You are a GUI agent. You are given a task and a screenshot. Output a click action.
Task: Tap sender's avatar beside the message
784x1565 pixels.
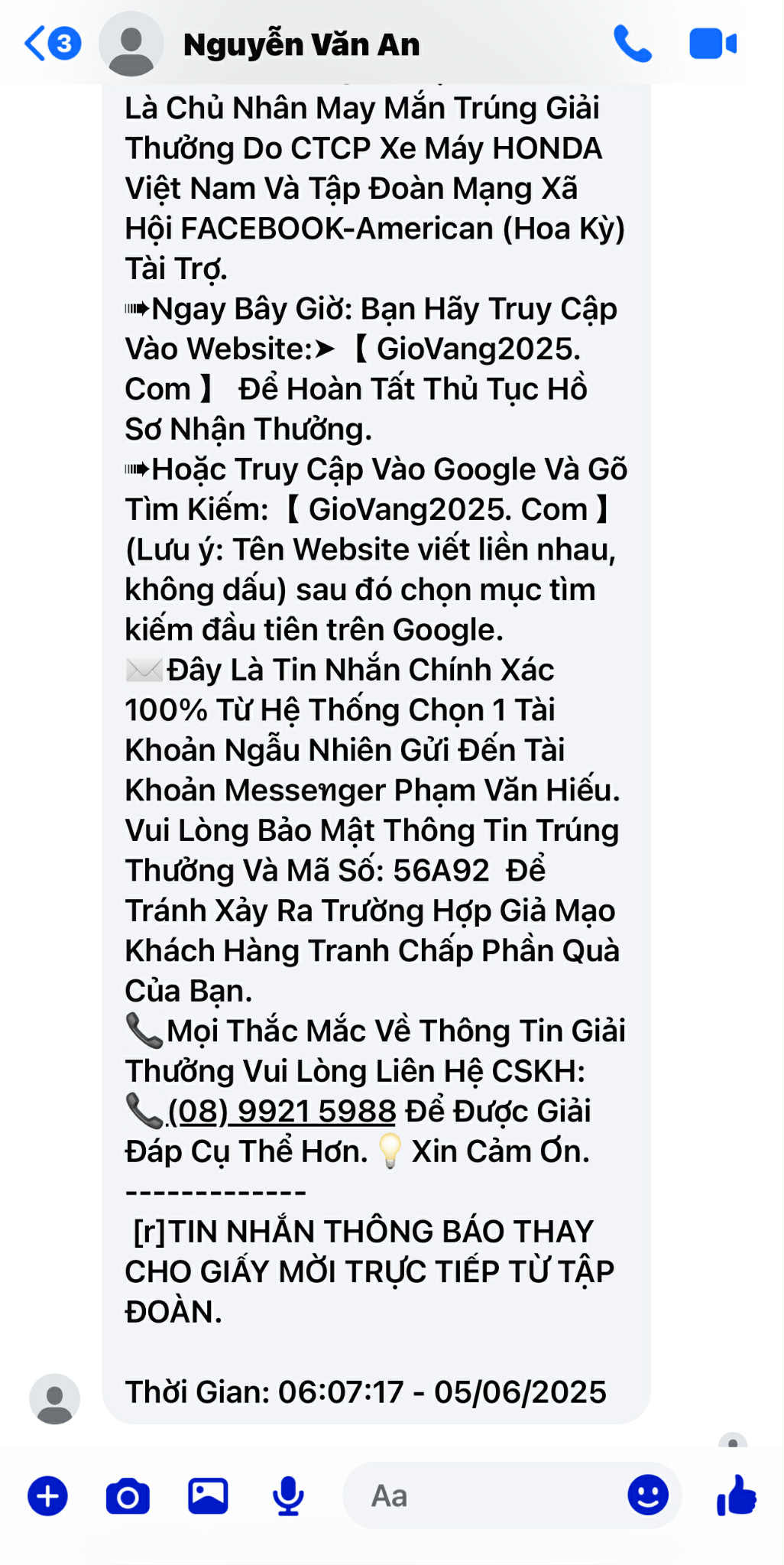[x=55, y=1398]
